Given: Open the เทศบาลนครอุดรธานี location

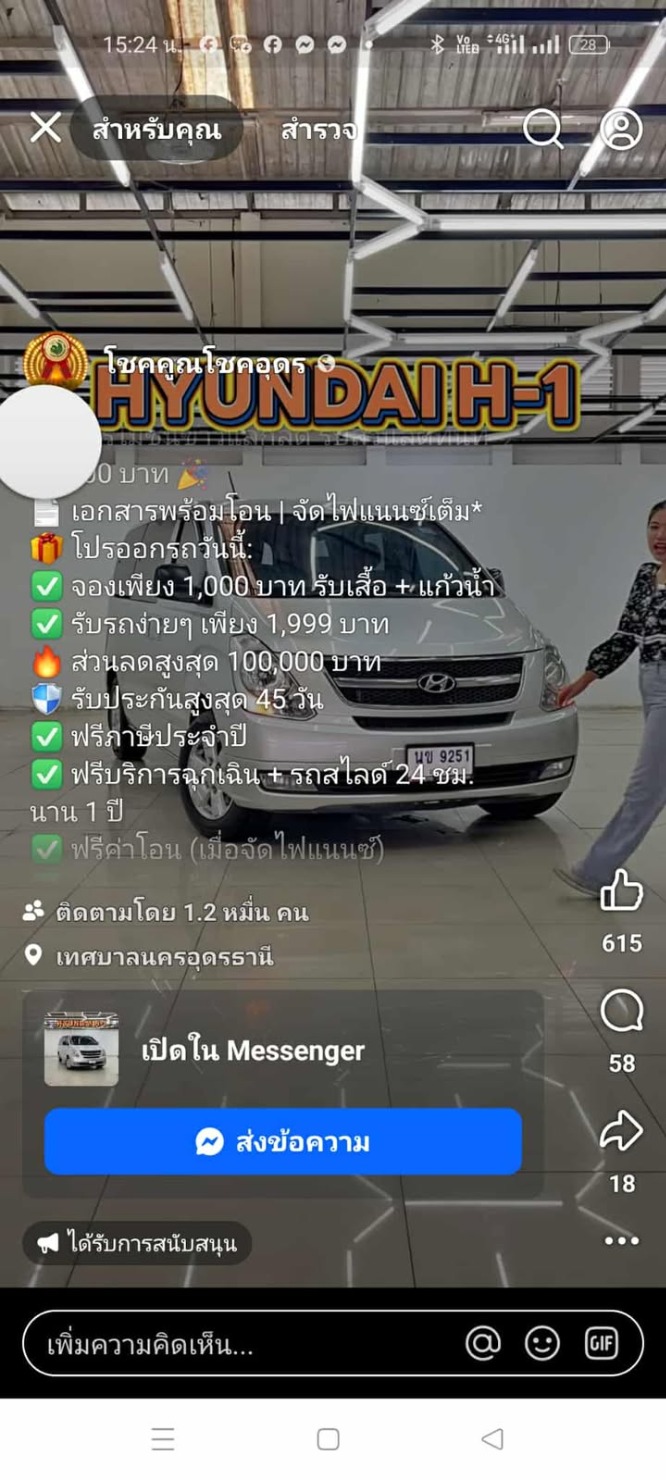Looking at the screenshot, I should (164, 957).
